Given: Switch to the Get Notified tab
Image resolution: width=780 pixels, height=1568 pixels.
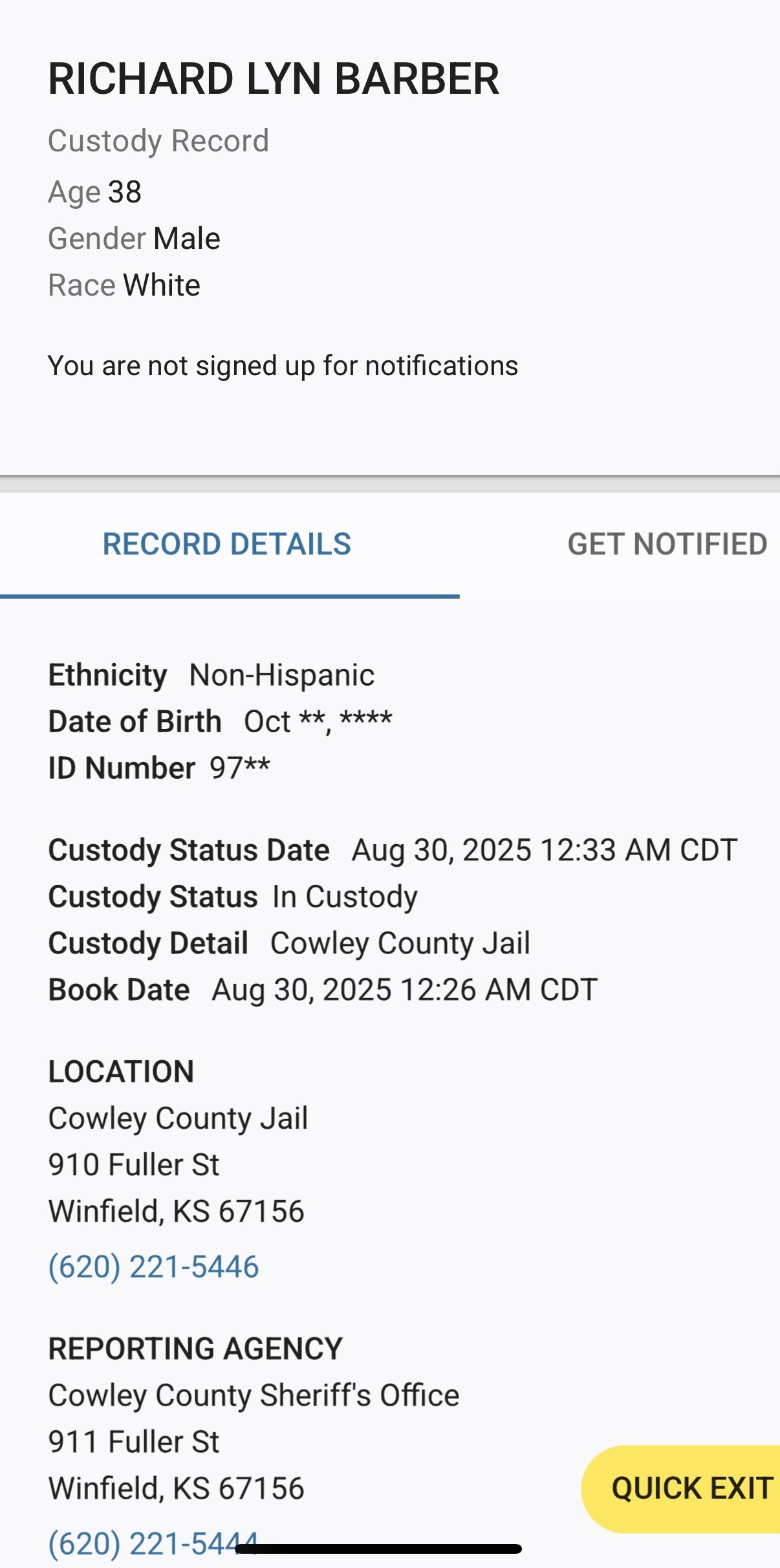Looking at the screenshot, I should [x=667, y=545].
